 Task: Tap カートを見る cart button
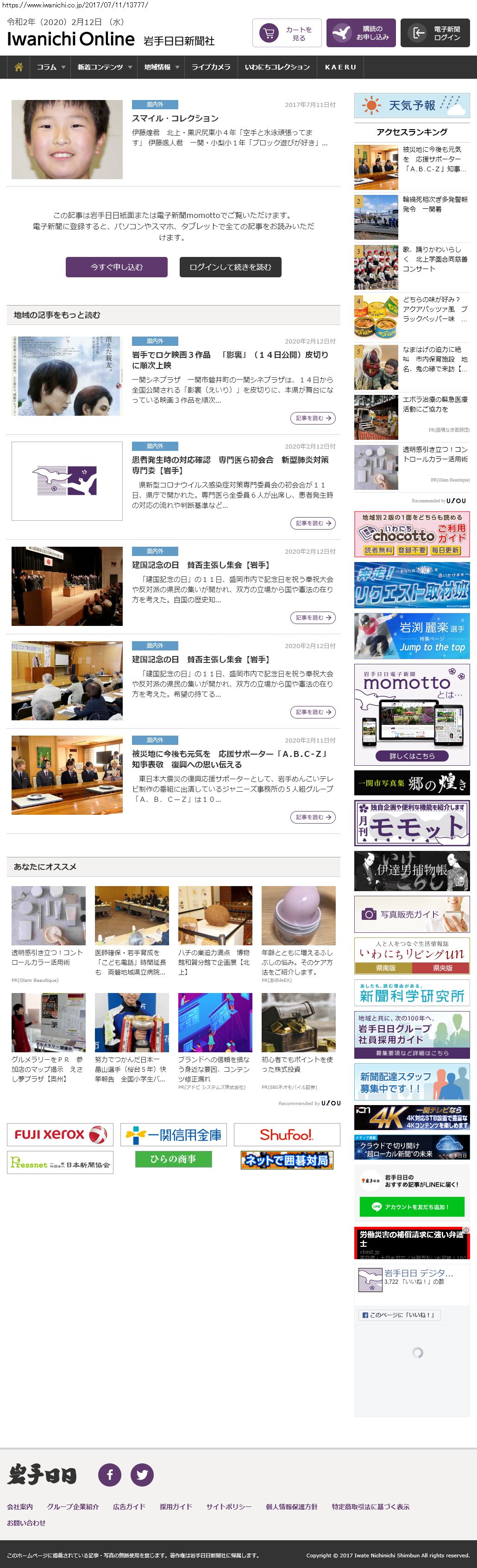286,33
